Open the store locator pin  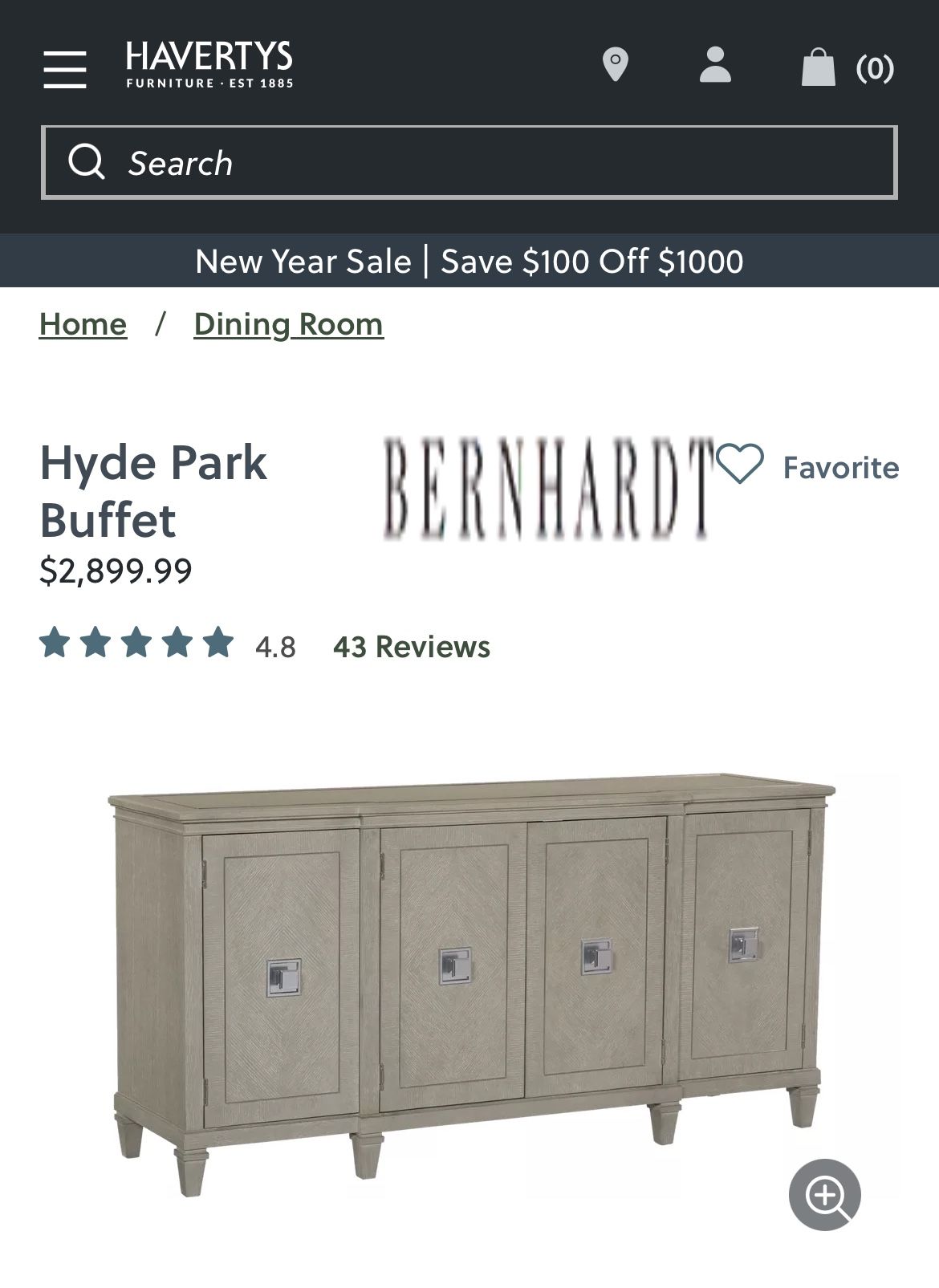click(x=615, y=65)
